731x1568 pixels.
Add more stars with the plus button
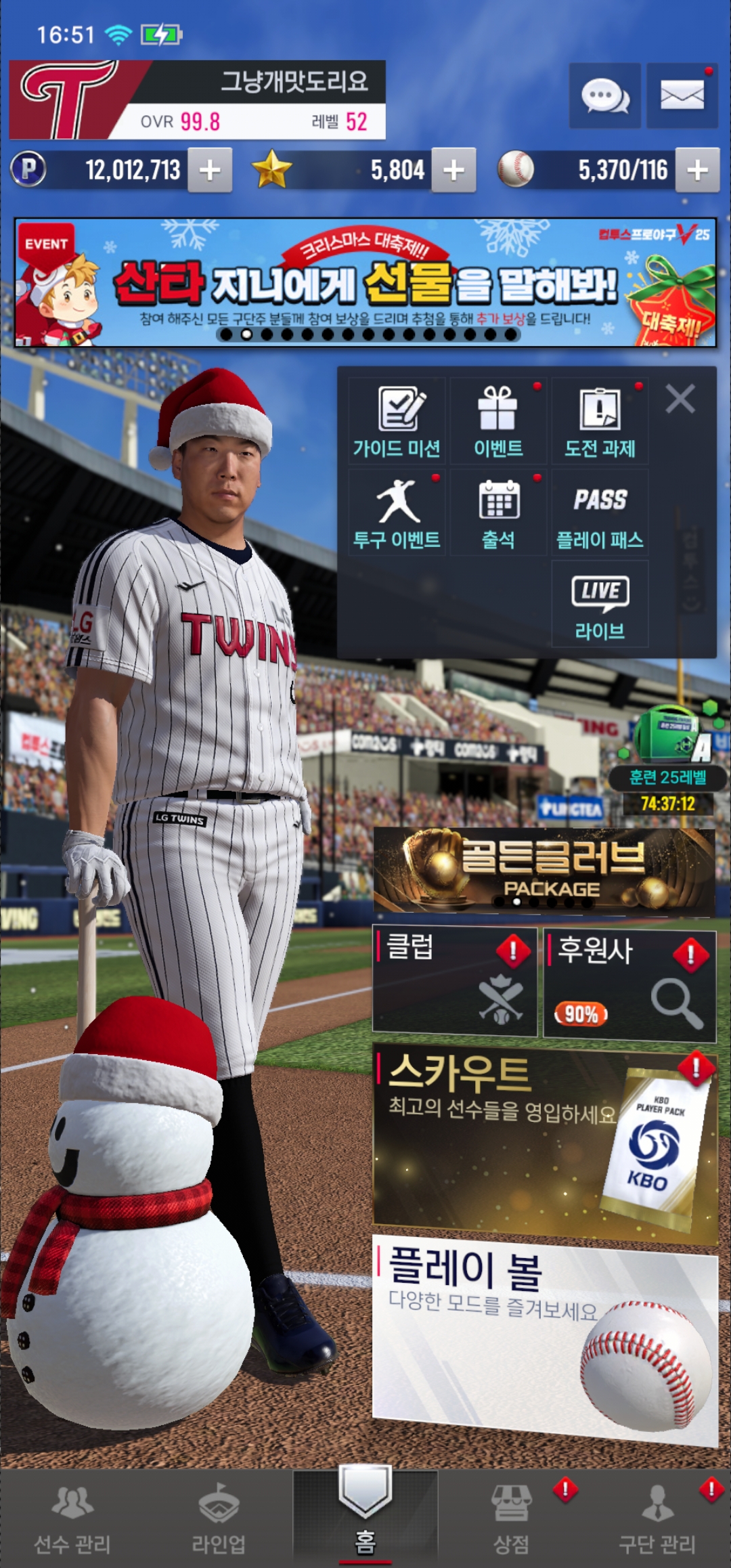[453, 170]
